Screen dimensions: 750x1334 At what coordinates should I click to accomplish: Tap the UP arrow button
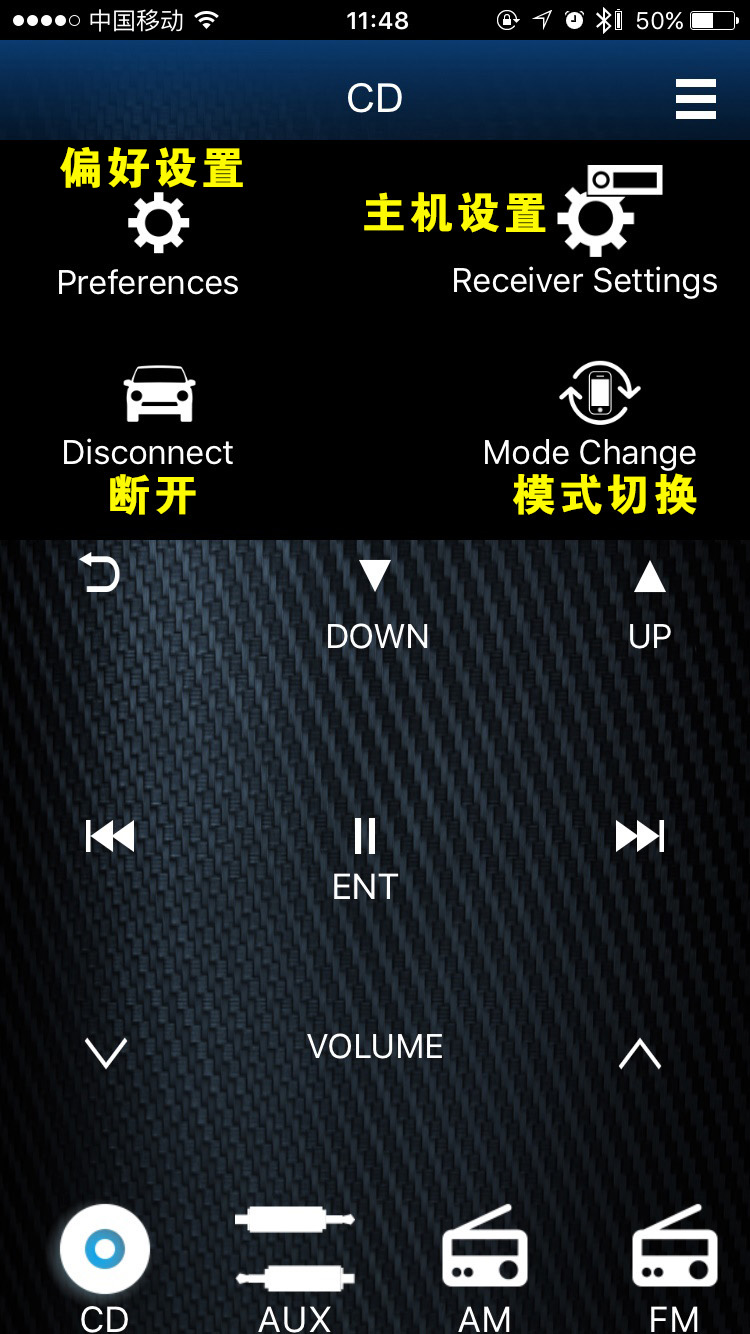click(650, 578)
